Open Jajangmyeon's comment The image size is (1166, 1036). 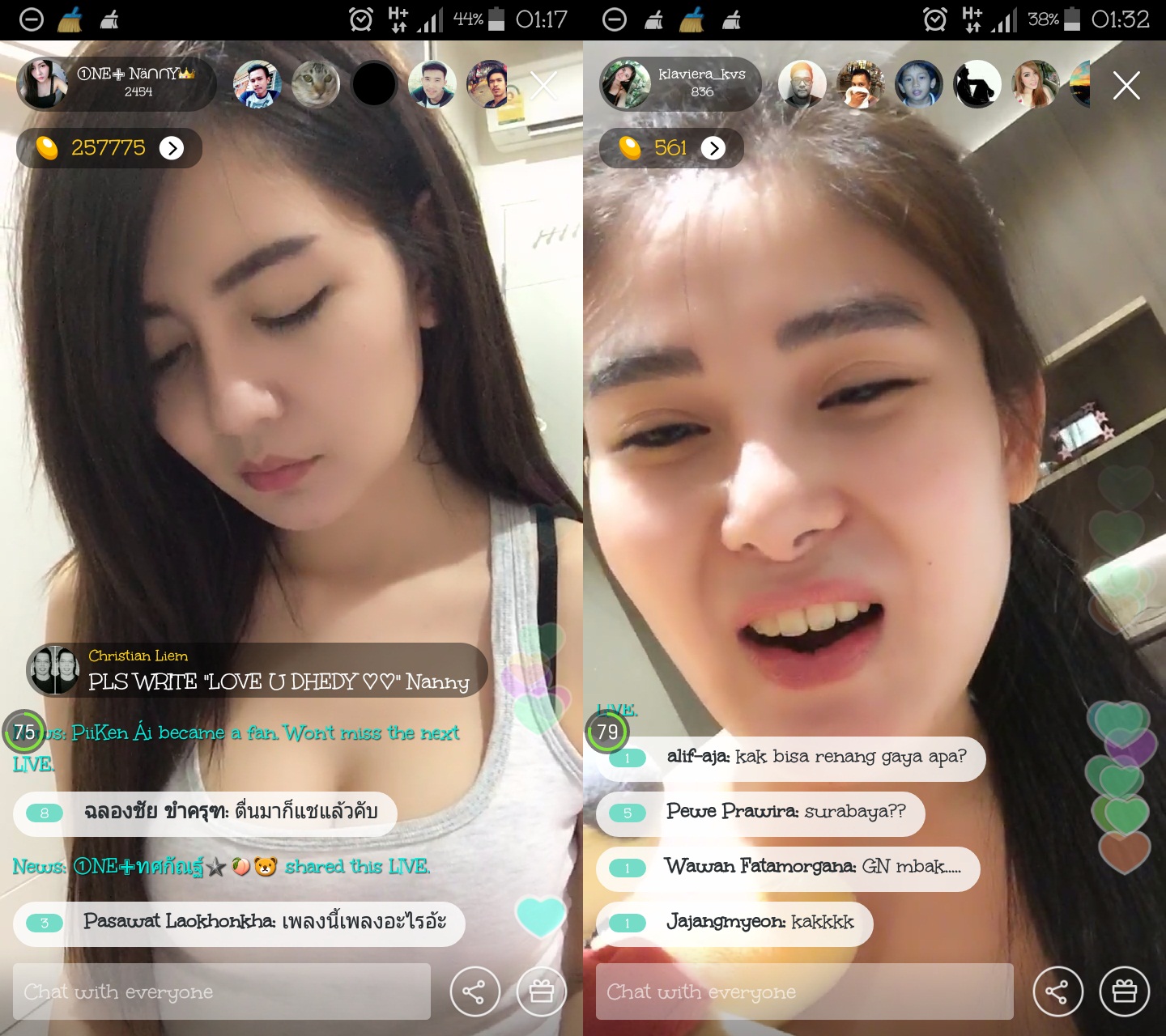point(734,923)
